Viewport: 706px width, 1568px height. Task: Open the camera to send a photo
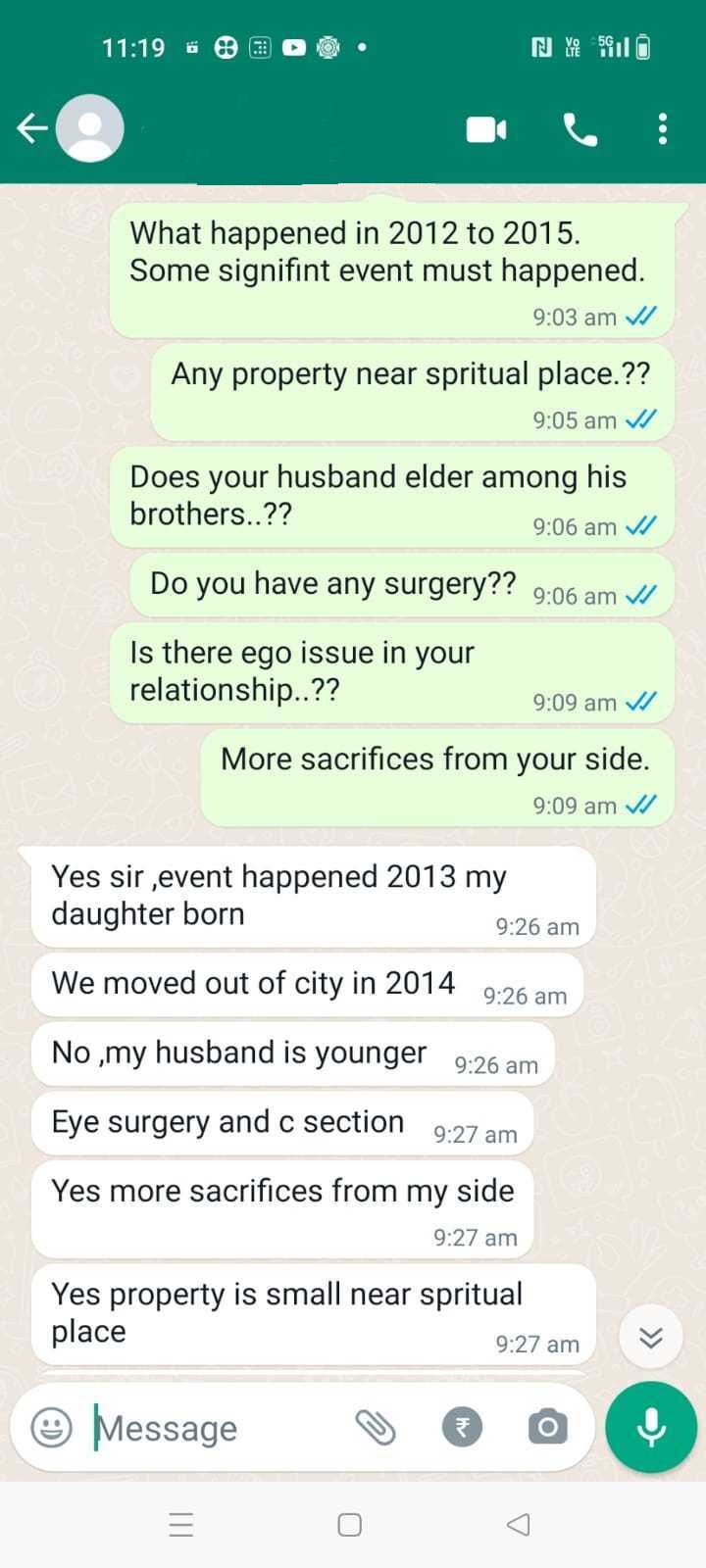tap(548, 1427)
